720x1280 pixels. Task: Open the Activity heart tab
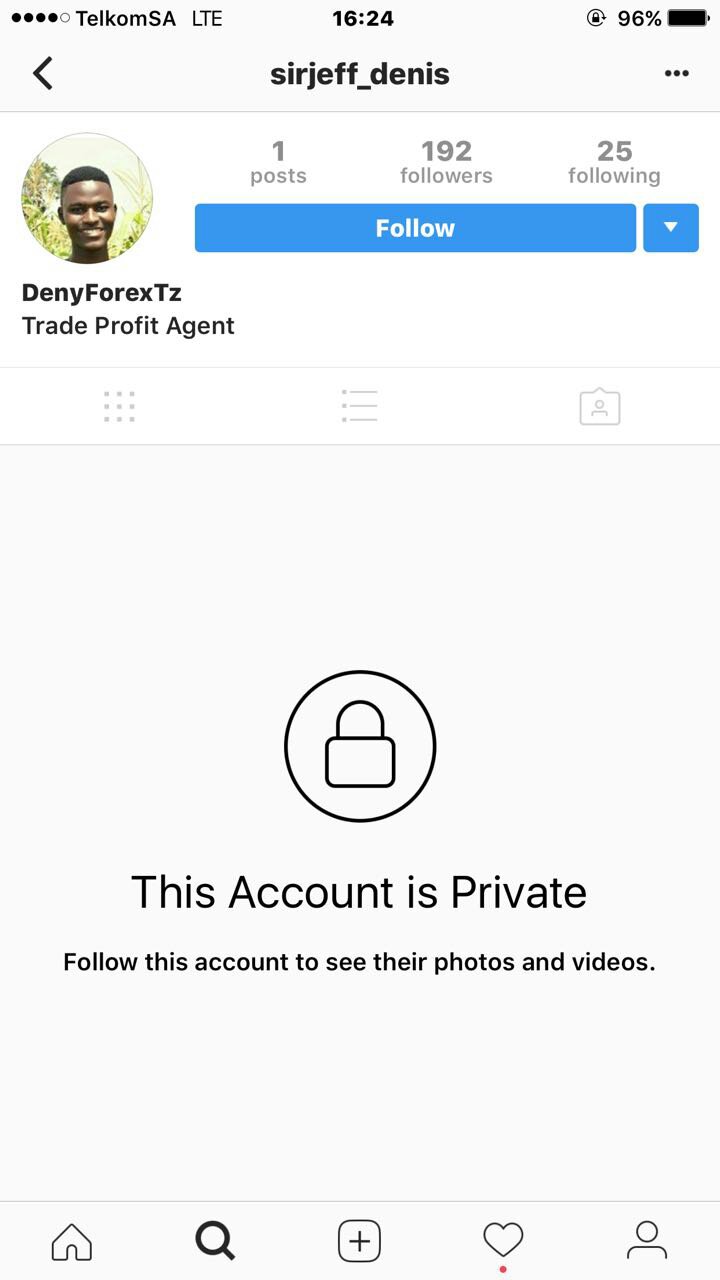click(x=503, y=1241)
